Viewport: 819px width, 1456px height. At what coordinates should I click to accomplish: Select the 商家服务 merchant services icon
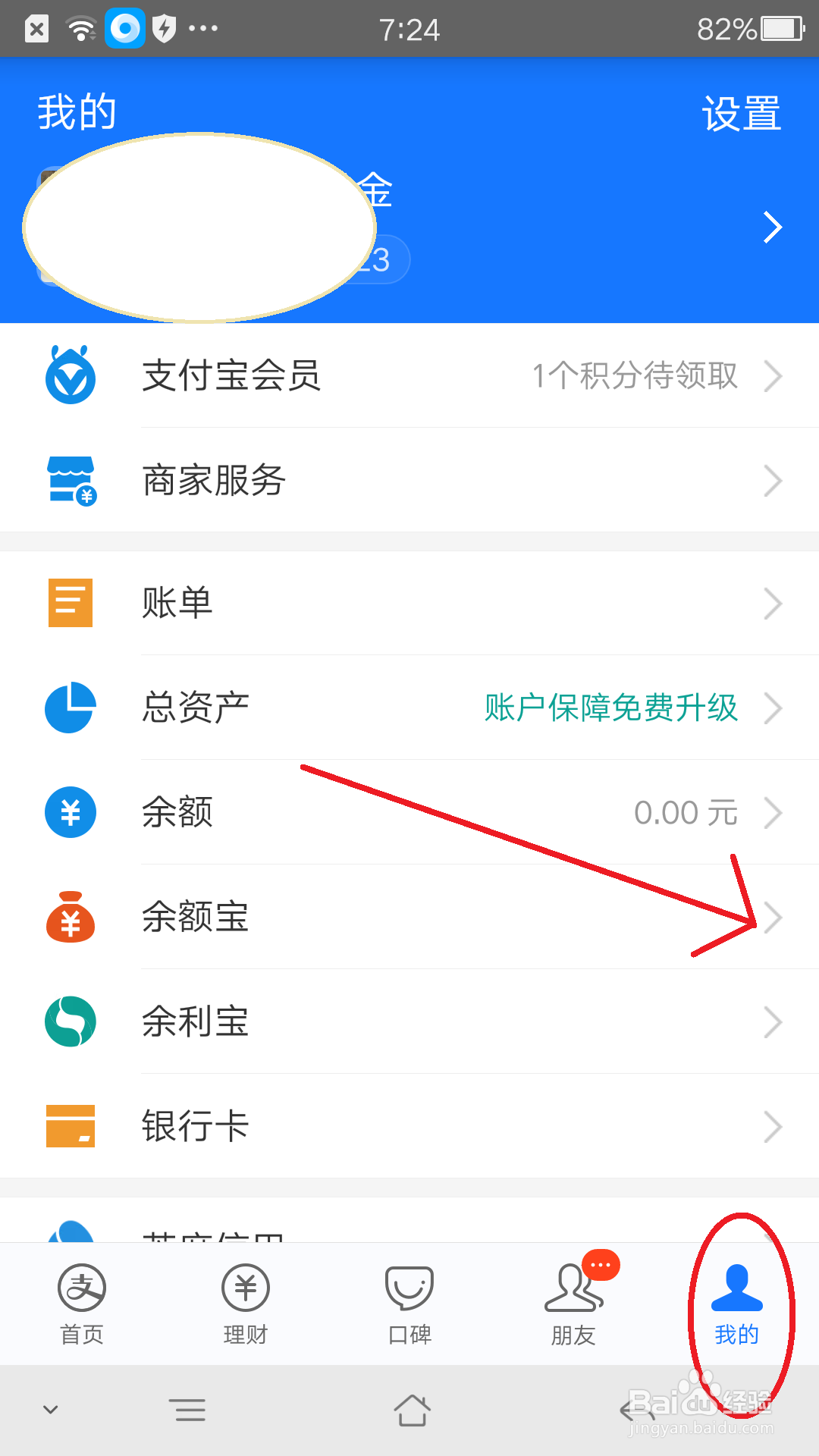point(71,481)
